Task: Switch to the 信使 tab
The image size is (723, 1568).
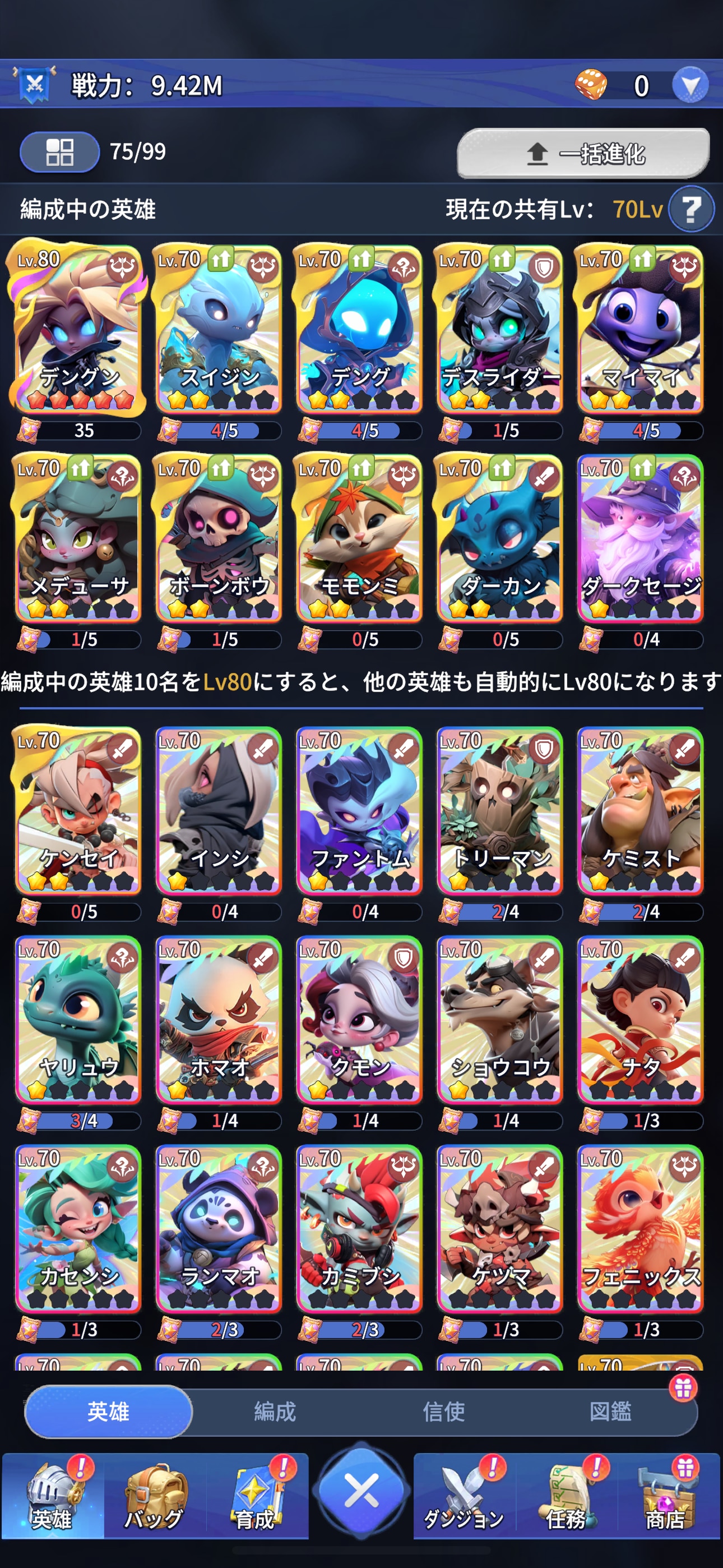Action: [444, 1411]
